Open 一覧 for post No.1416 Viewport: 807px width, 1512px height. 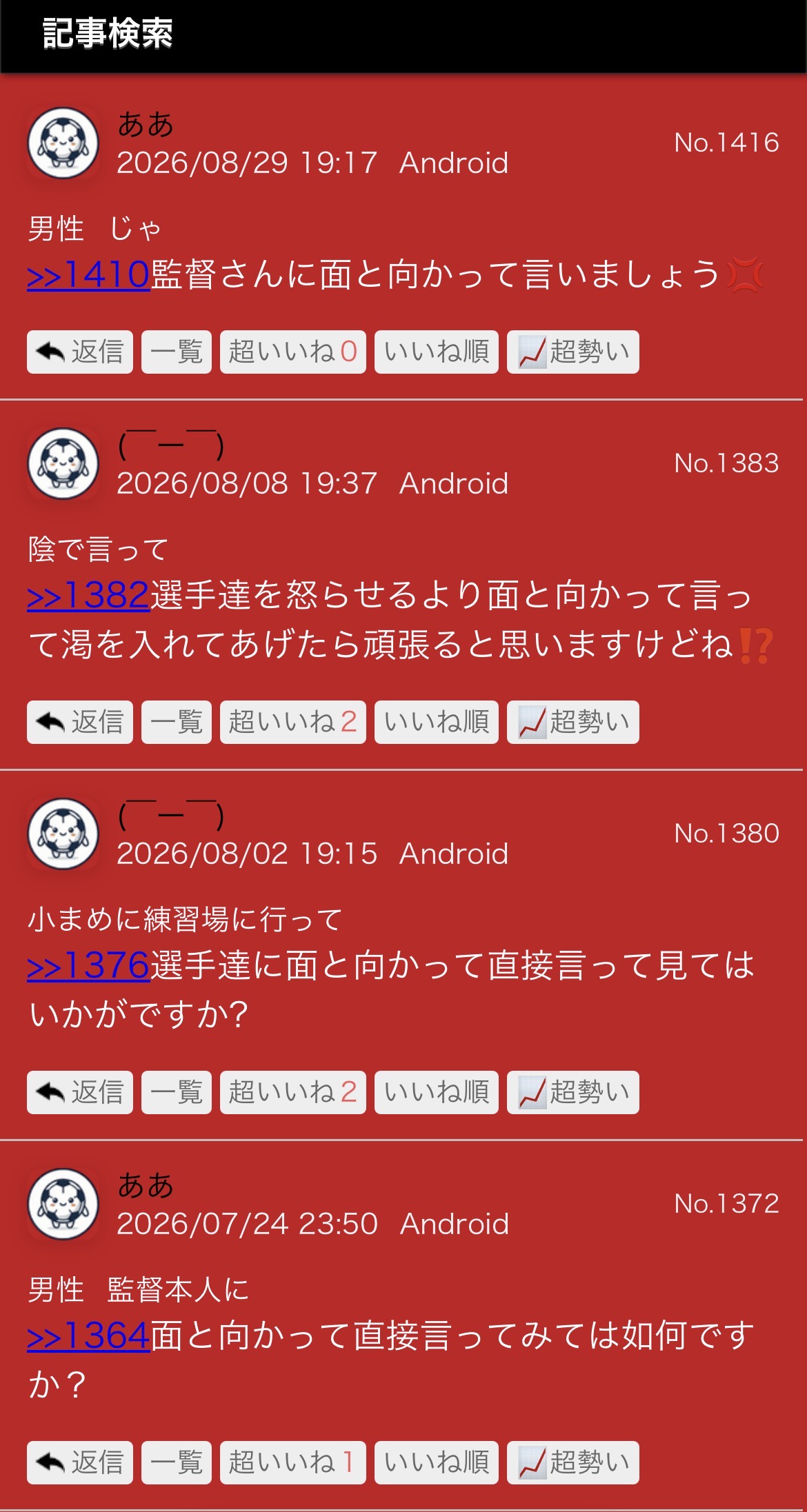177,352
